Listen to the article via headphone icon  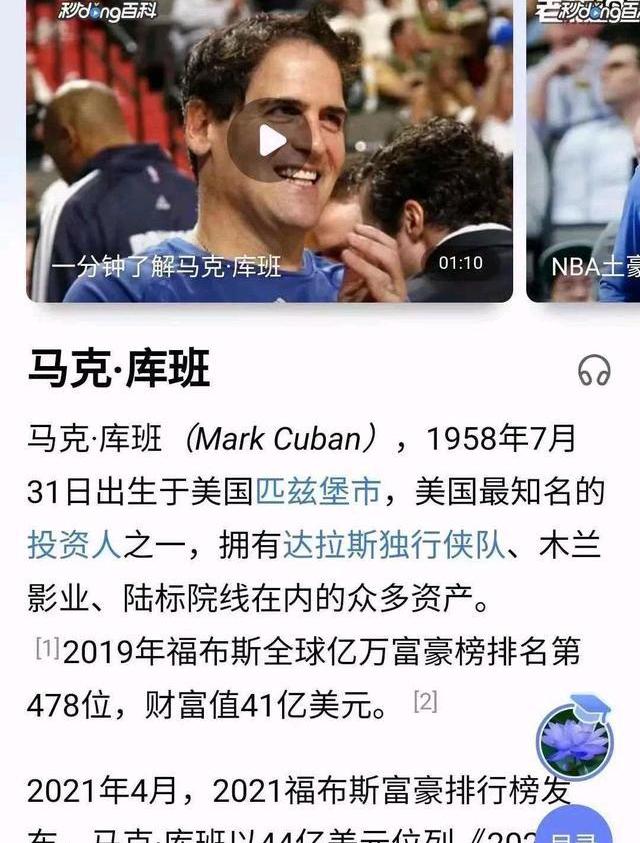coord(594,371)
